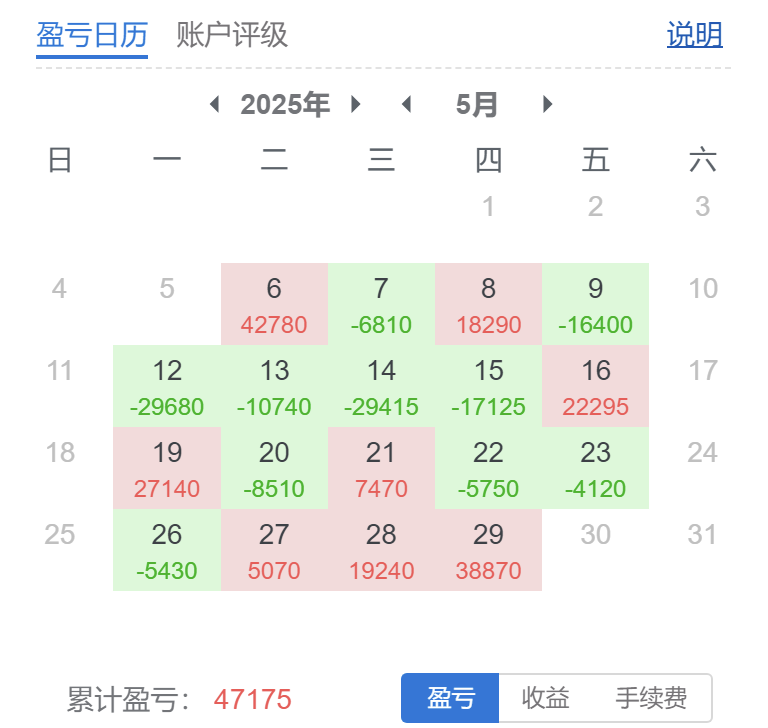Screen dimensions: 768x728
Task: Open day 21 with 7470
Action: tap(381, 468)
